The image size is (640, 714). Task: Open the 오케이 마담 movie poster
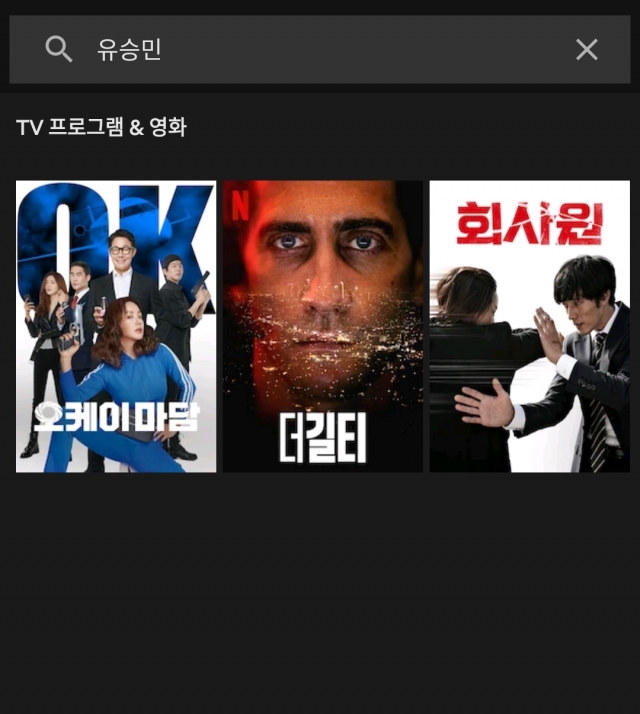tap(116, 326)
